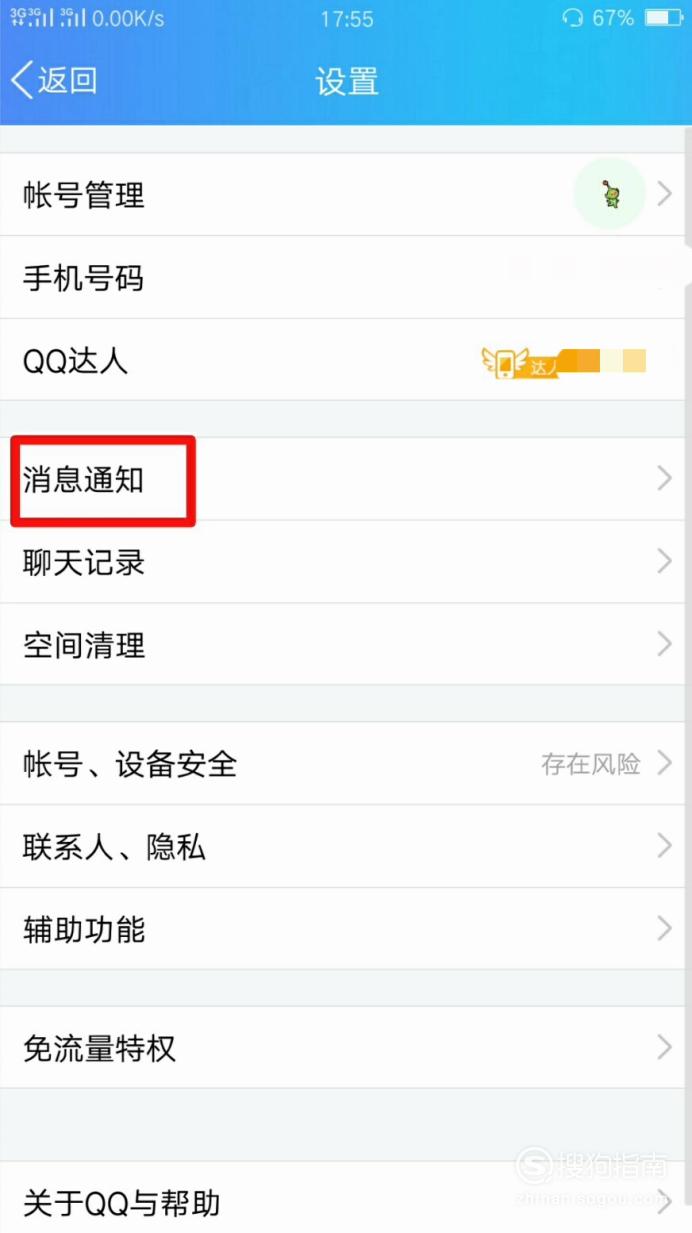Open 免流量特权 data-free privilege
Image resolution: width=692 pixels, height=1233 pixels.
coord(346,1048)
